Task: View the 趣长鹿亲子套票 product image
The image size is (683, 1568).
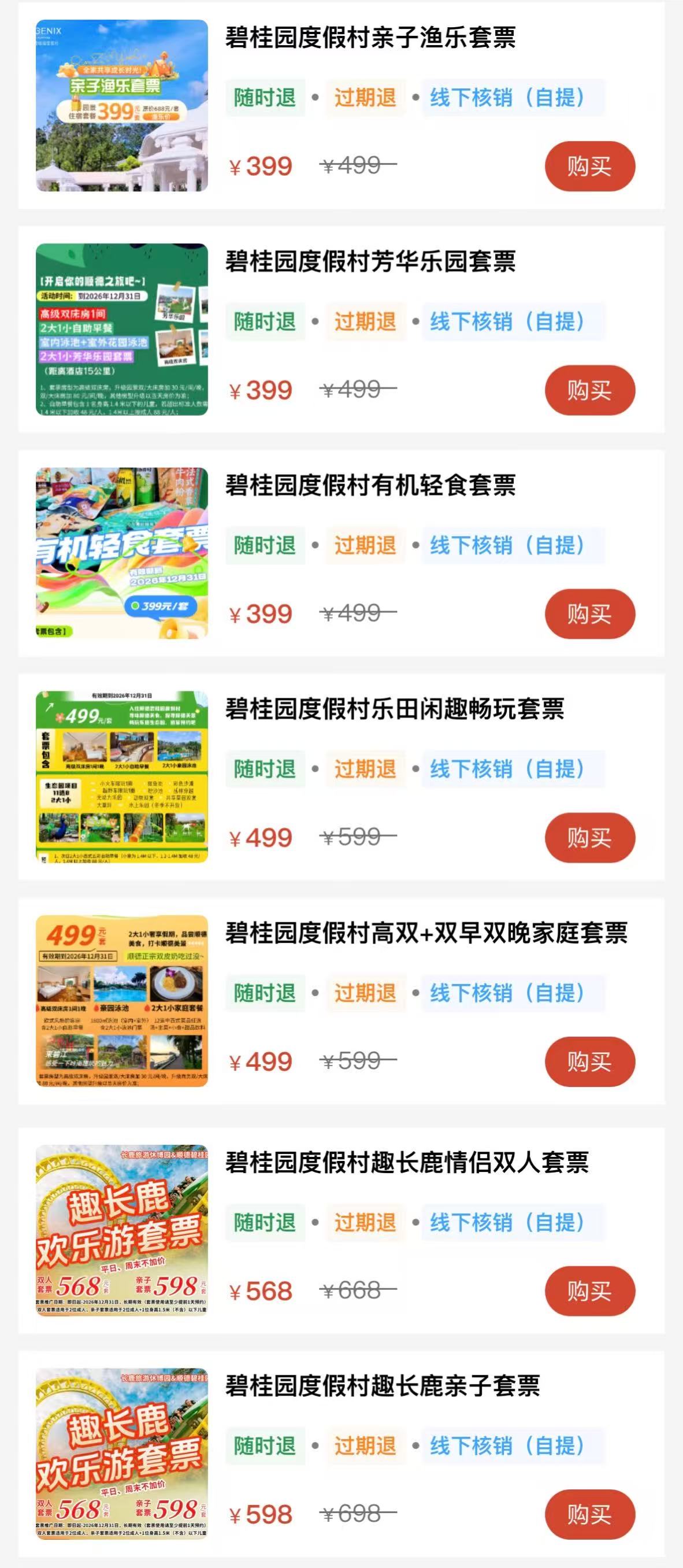Action: tap(122, 1454)
